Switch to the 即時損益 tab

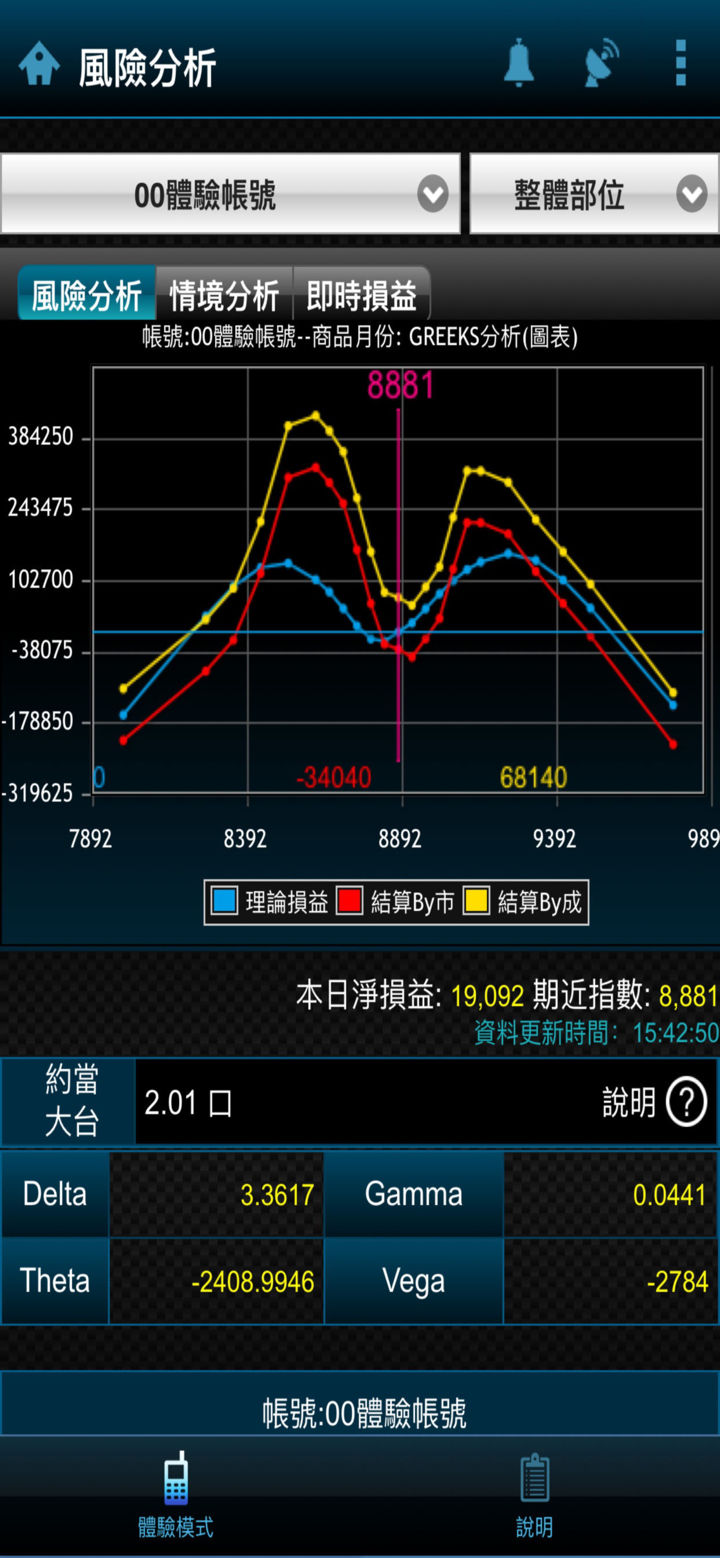(x=361, y=296)
